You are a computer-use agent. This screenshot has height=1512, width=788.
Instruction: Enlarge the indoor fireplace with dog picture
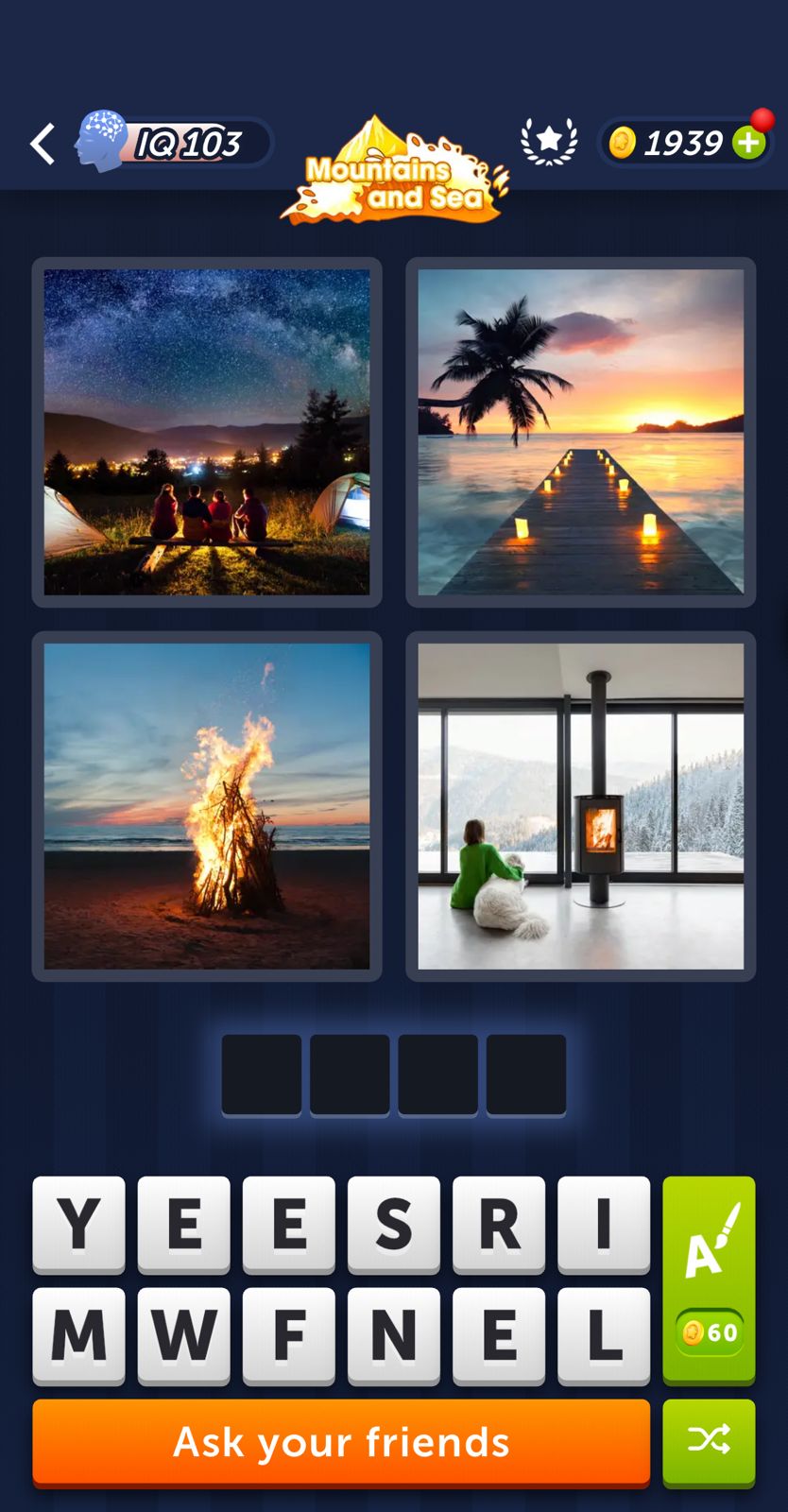point(580,806)
